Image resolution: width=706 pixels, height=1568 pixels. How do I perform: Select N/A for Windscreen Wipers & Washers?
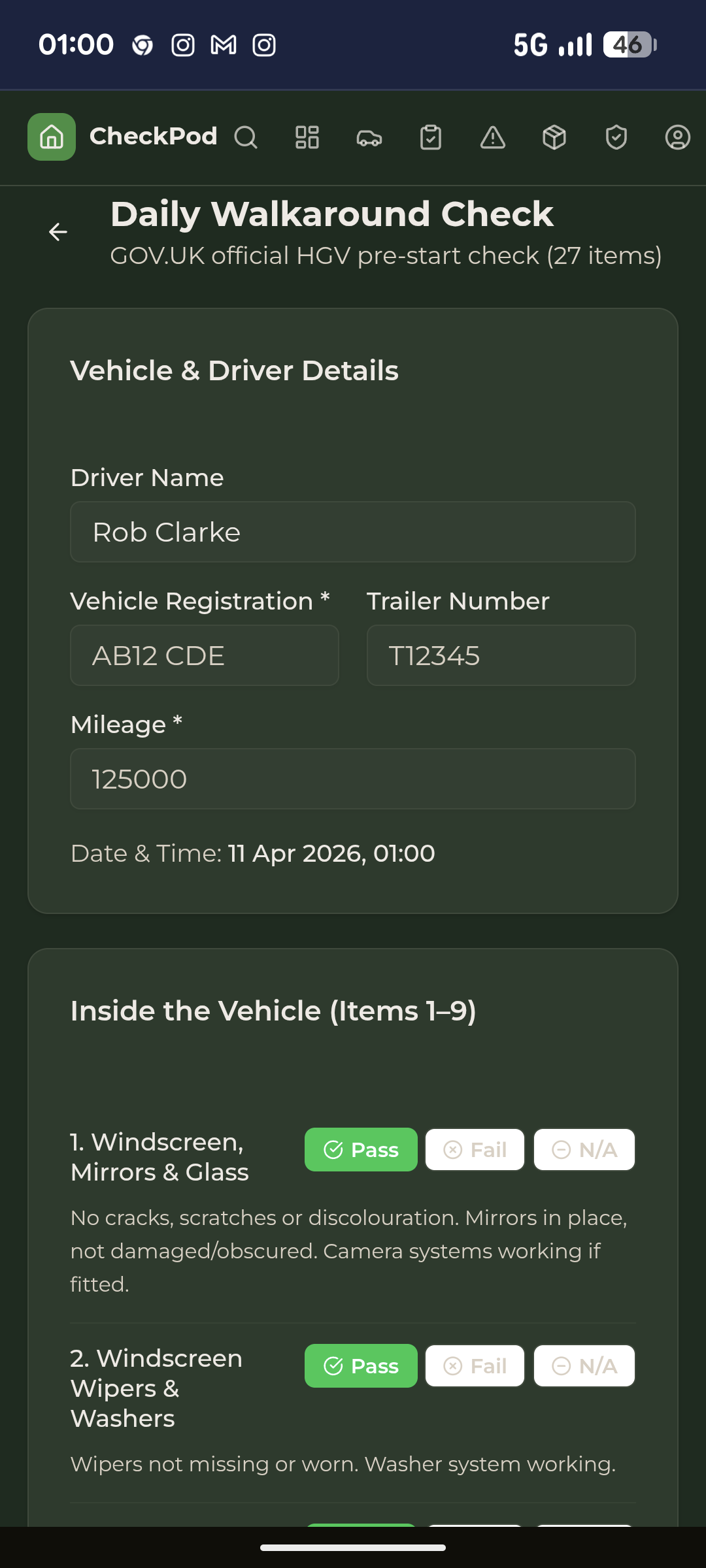[x=584, y=1365]
